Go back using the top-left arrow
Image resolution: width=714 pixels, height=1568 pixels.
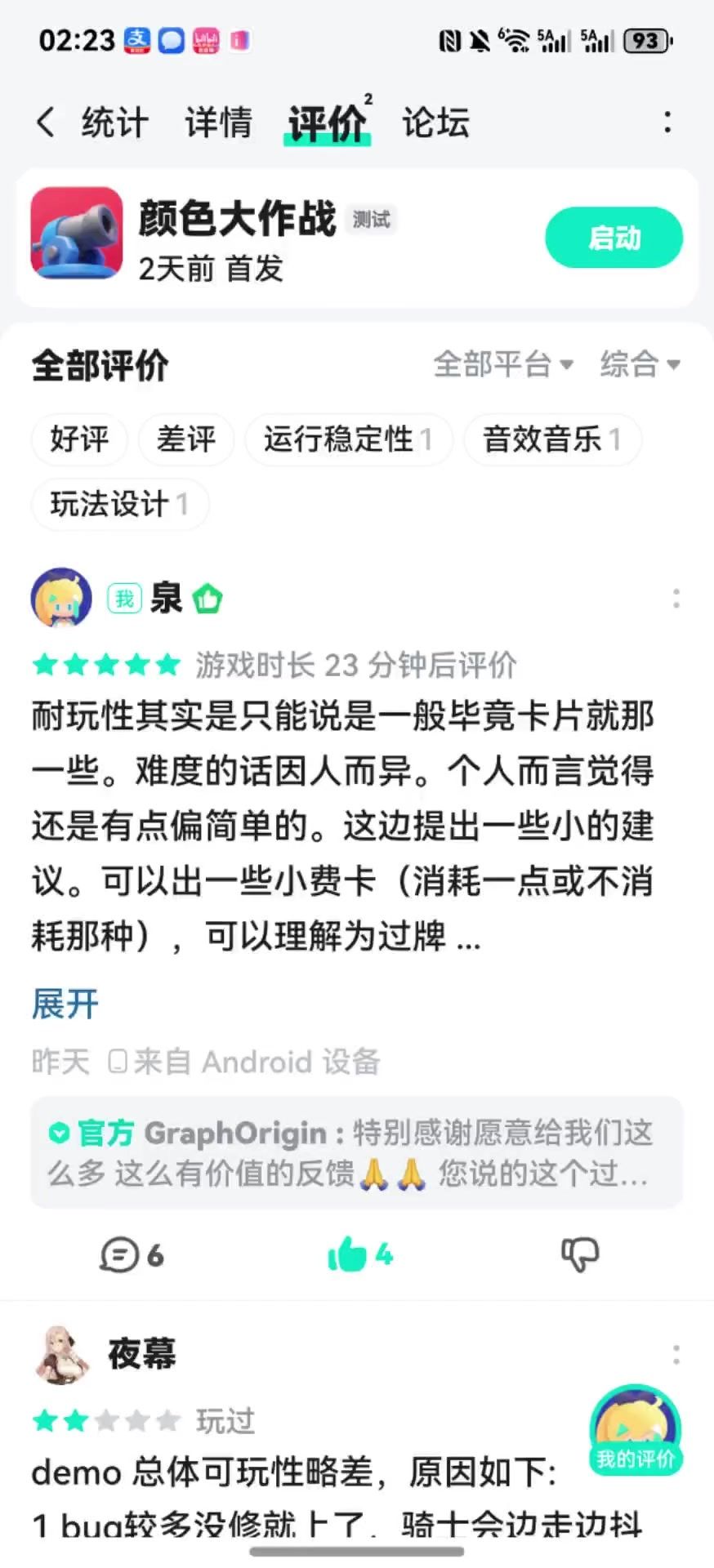[46, 122]
